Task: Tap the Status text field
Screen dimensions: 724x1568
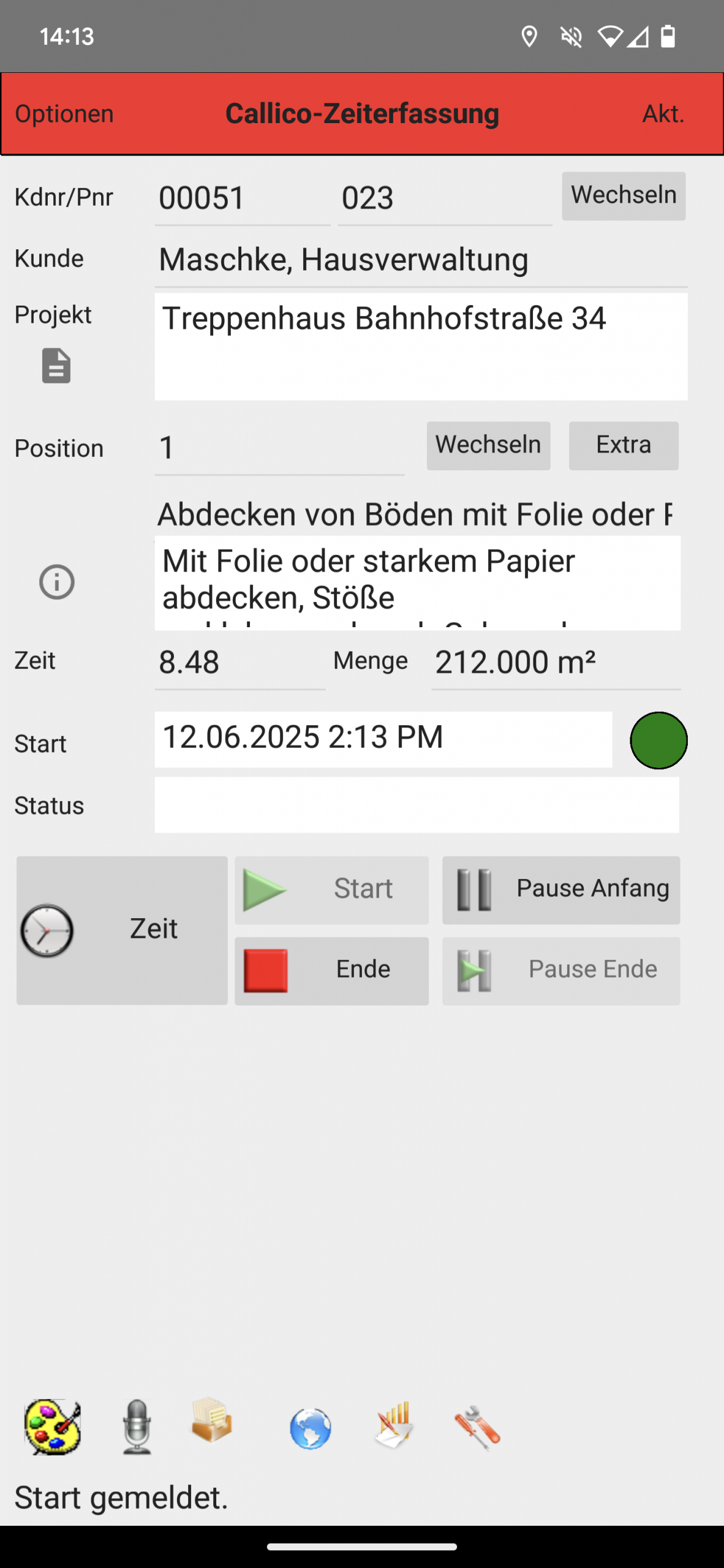Action: (417, 805)
